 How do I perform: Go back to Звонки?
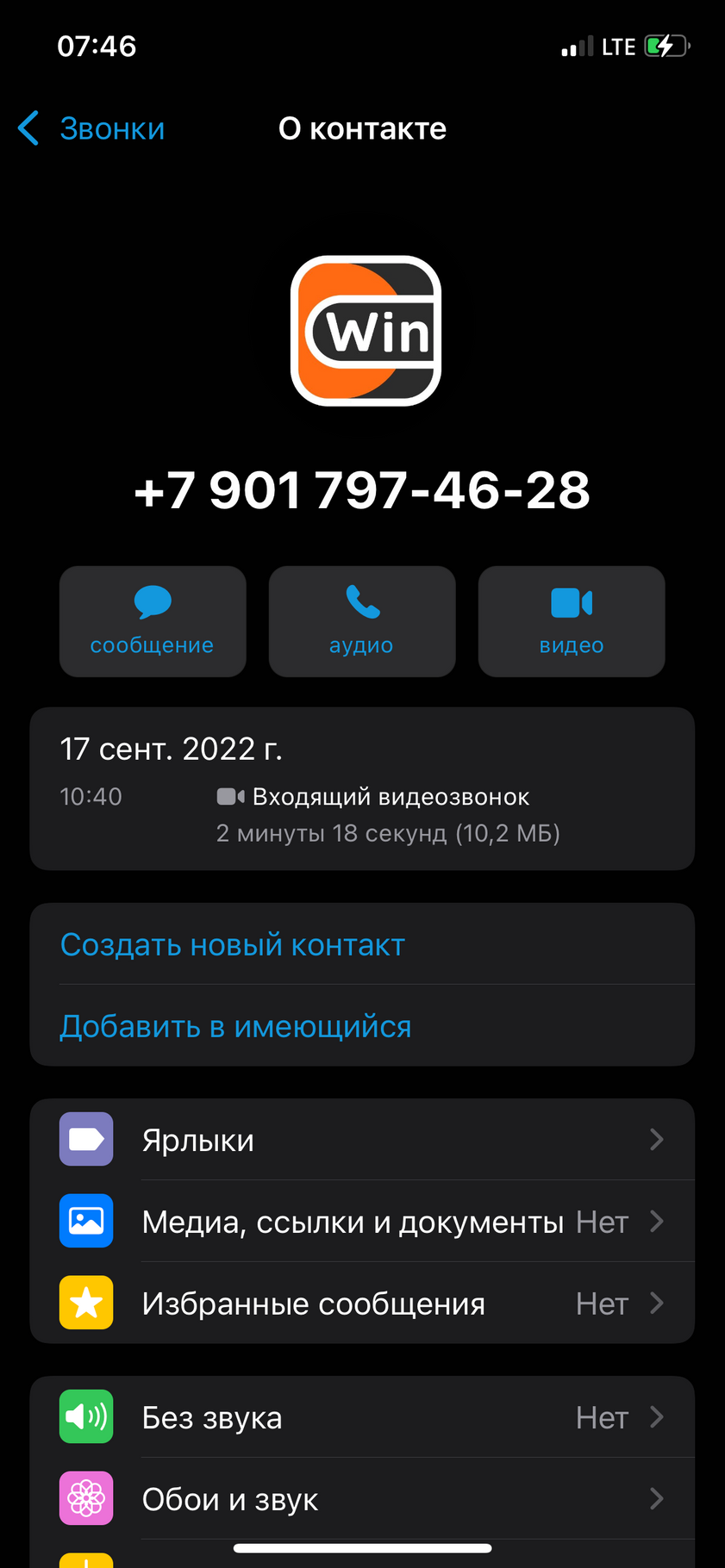[x=91, y=128]
